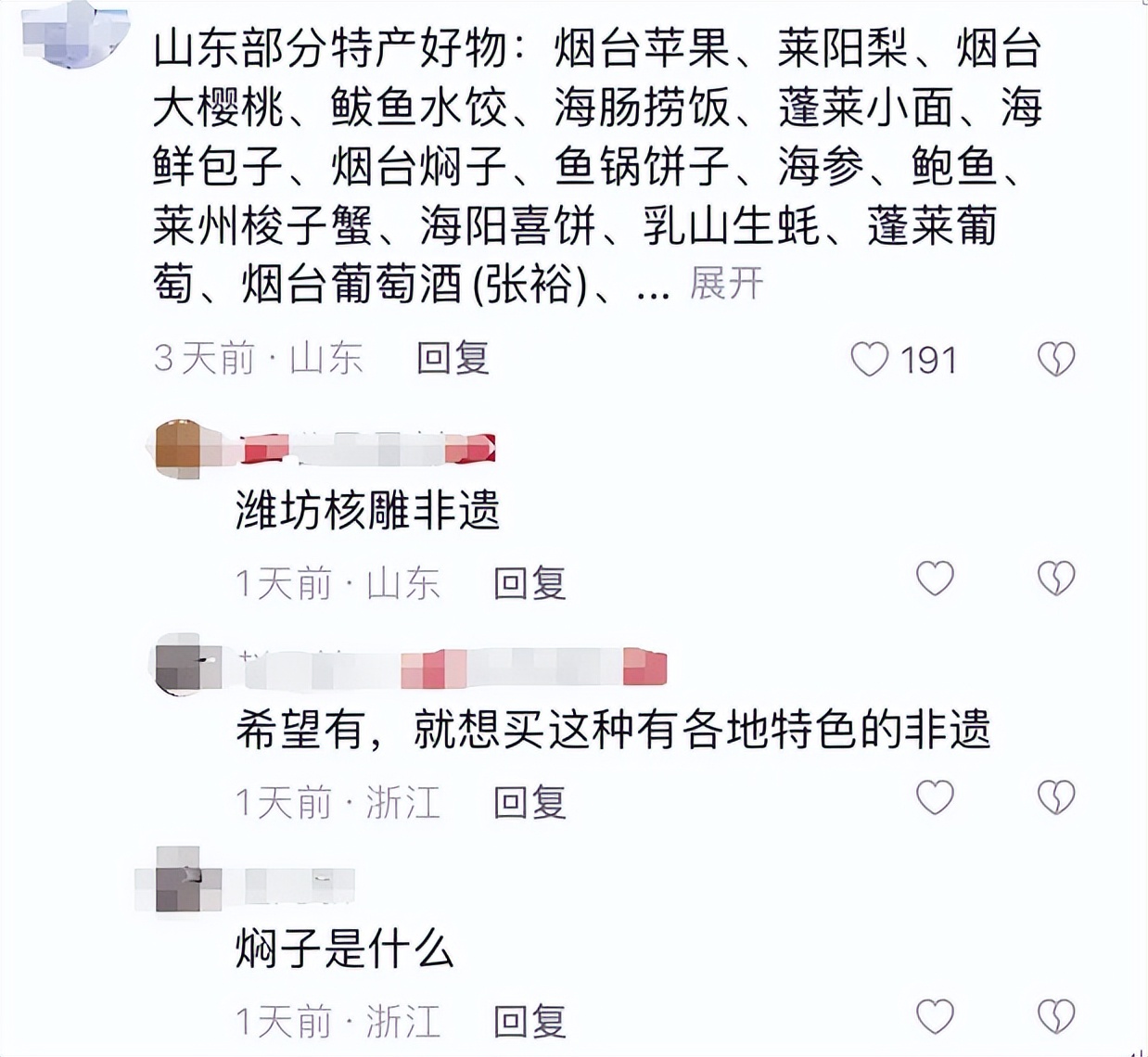Open the avatar of the 焖子是什么 commenter
The width and height of the screenshot is (1148, 1057).
pyautogui.click(x=179, y=879)
